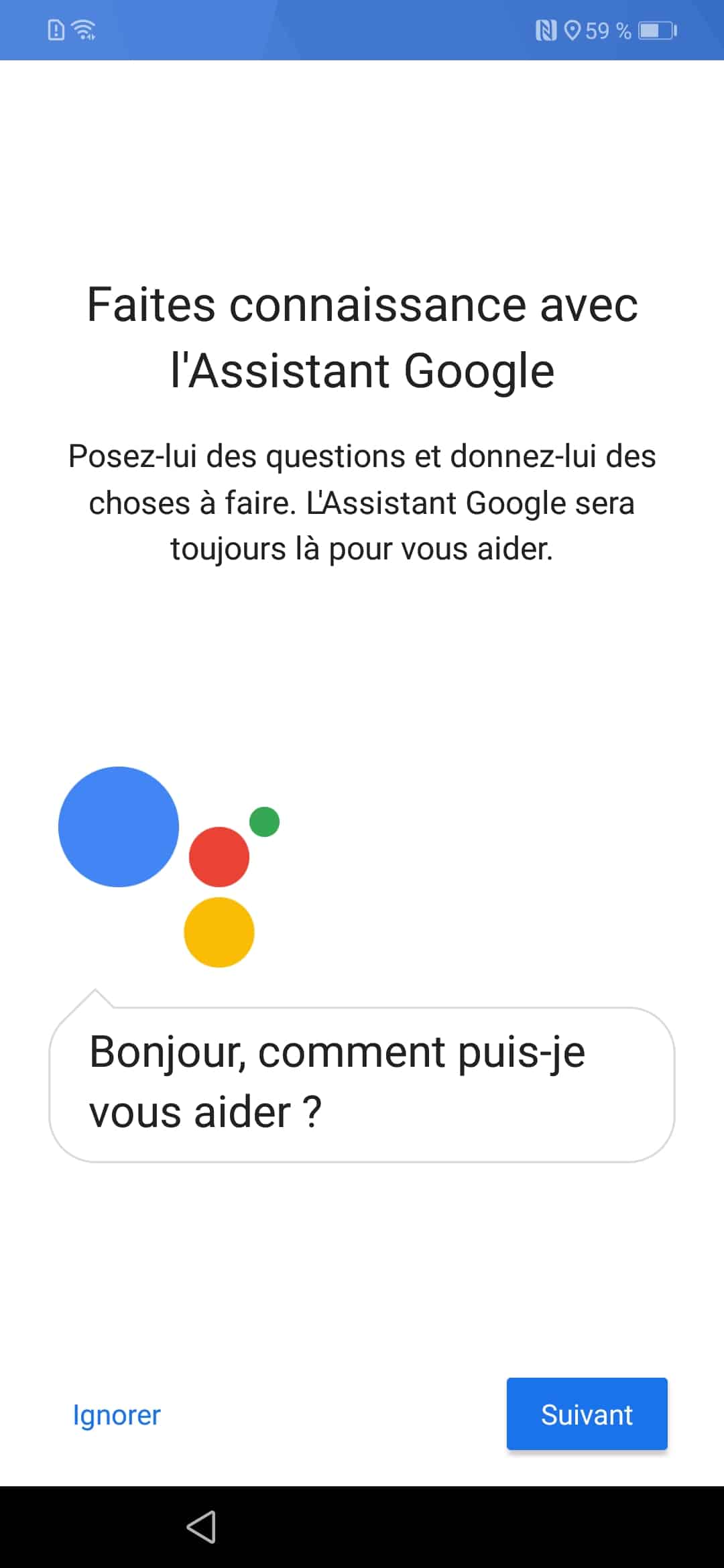The image size is (724, 1568).
Task: Skip setup with Ignorer
Action: click(117, 1415)
